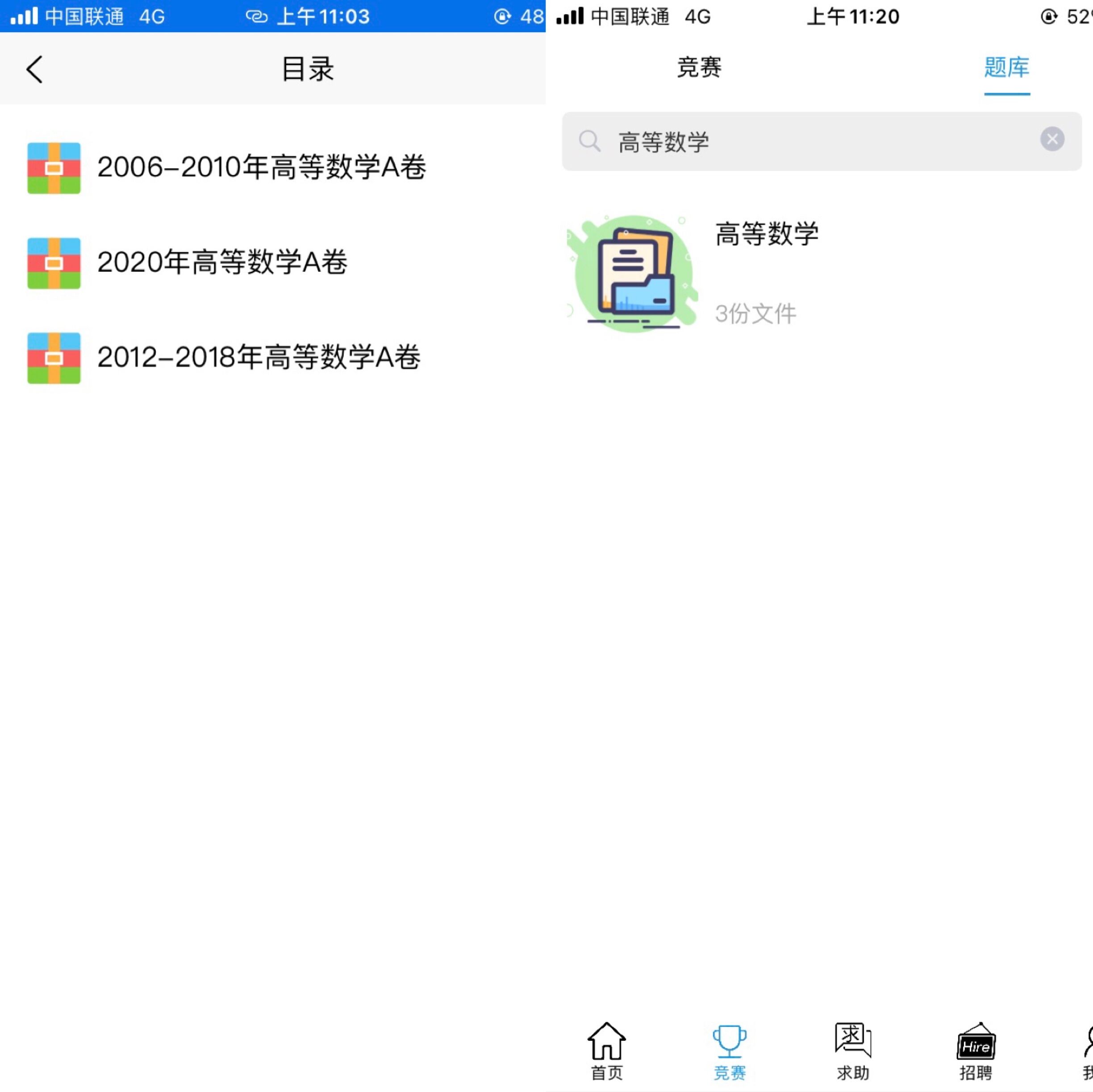The height and width of the screenshot is (1092, 1093).
Task: Select 竞赛 in the bottom bar
Action: 729,1051
